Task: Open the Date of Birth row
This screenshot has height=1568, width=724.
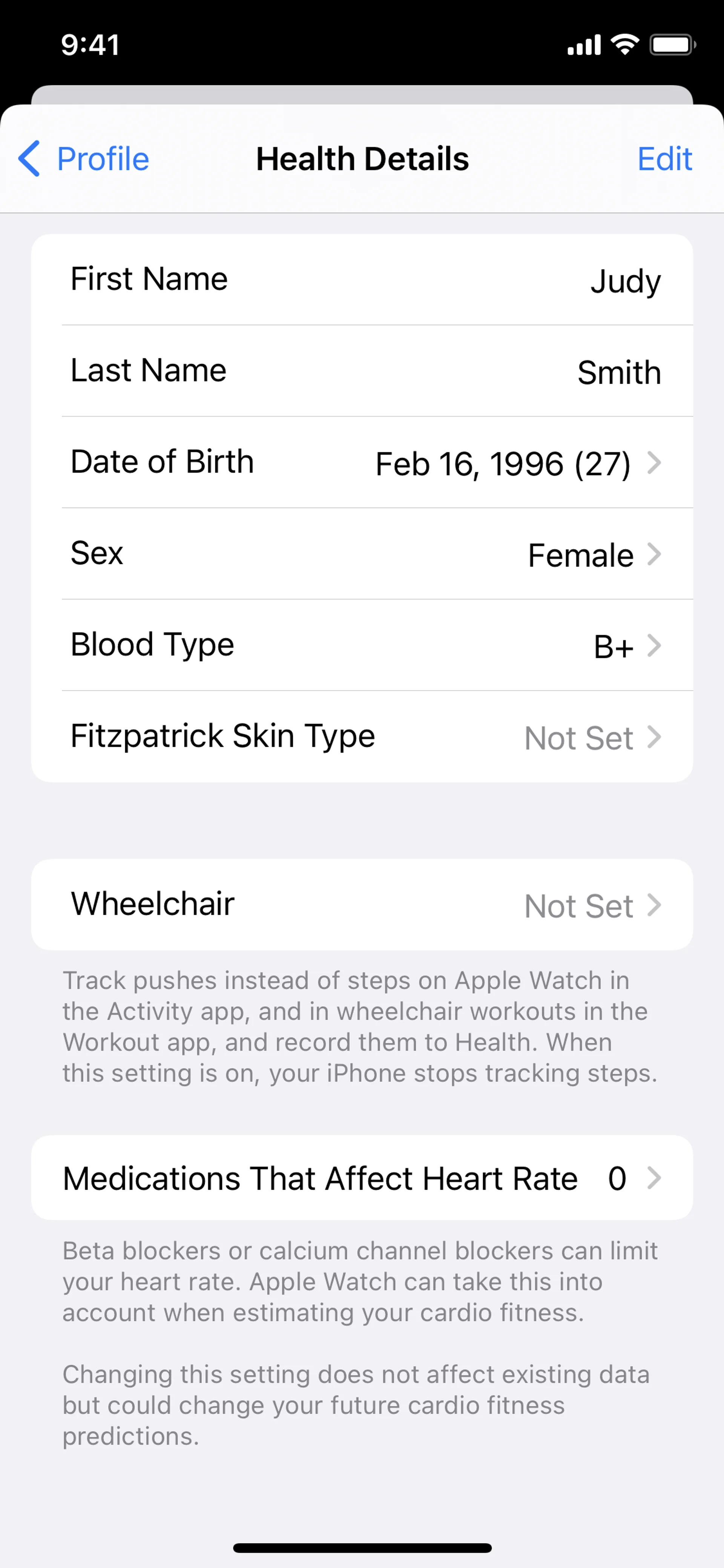Action: tap(362, 462)
